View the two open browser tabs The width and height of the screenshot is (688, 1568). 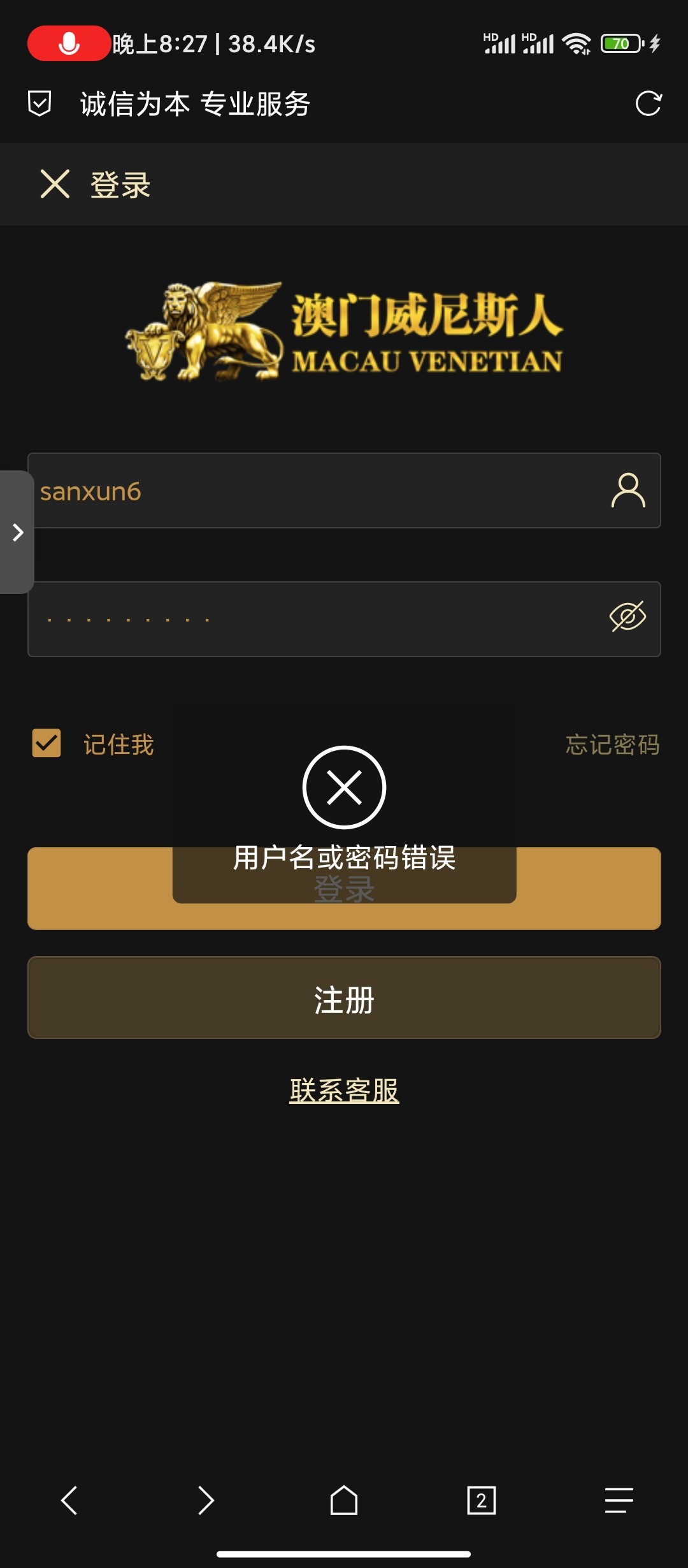point(481,1500)
